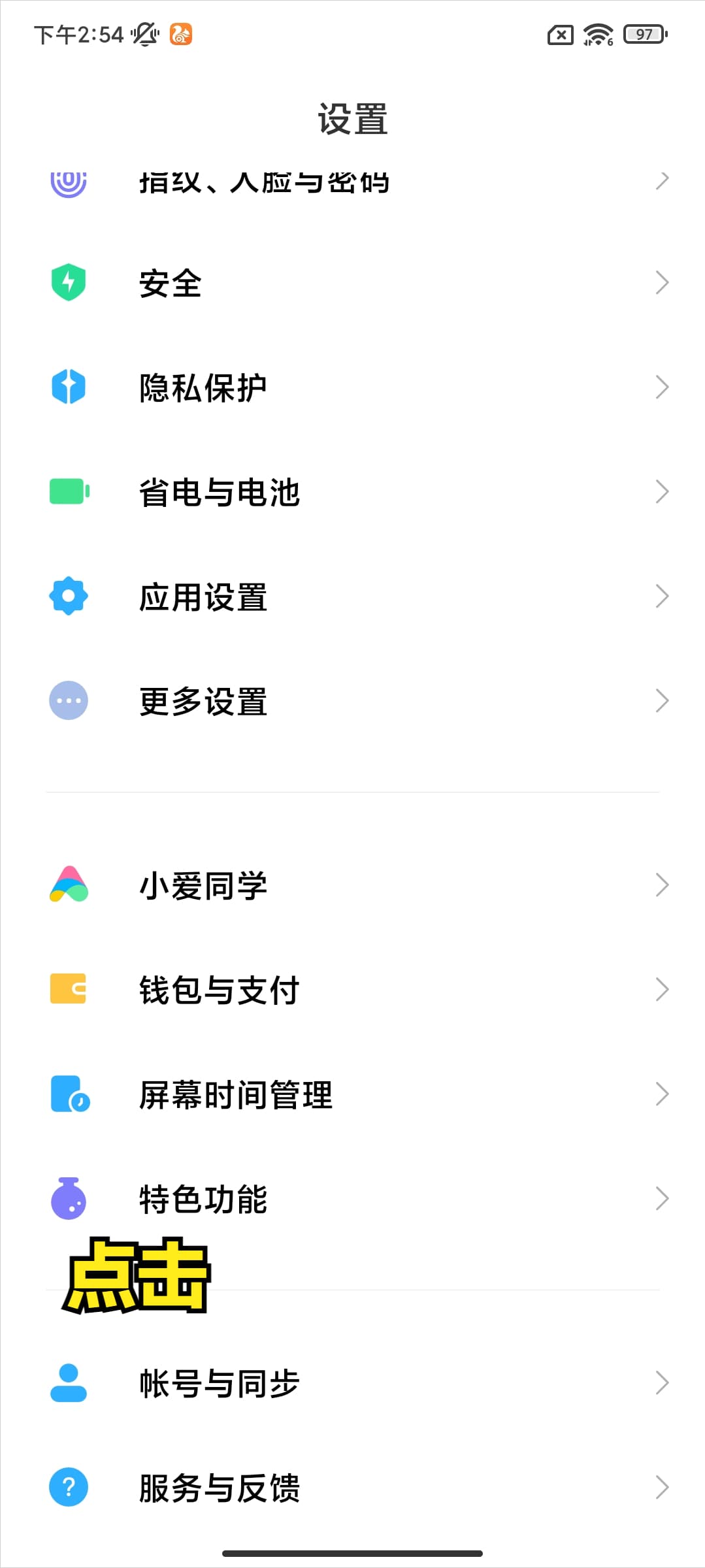Open the Privacy Protection icon (隐私保护)
The width and height of the screenshot is (705, 1568).
[67, 387]
